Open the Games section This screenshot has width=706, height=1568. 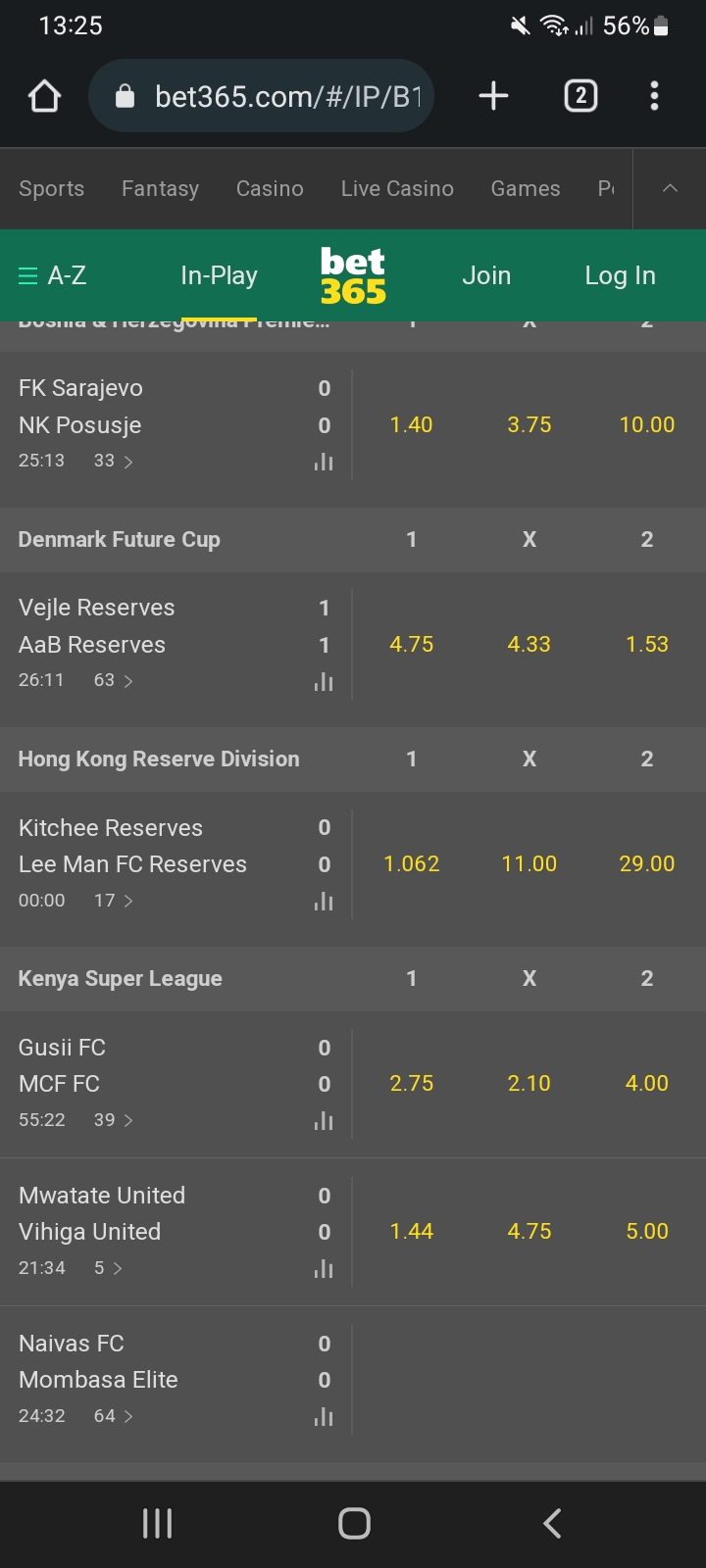tap(526, 188)
